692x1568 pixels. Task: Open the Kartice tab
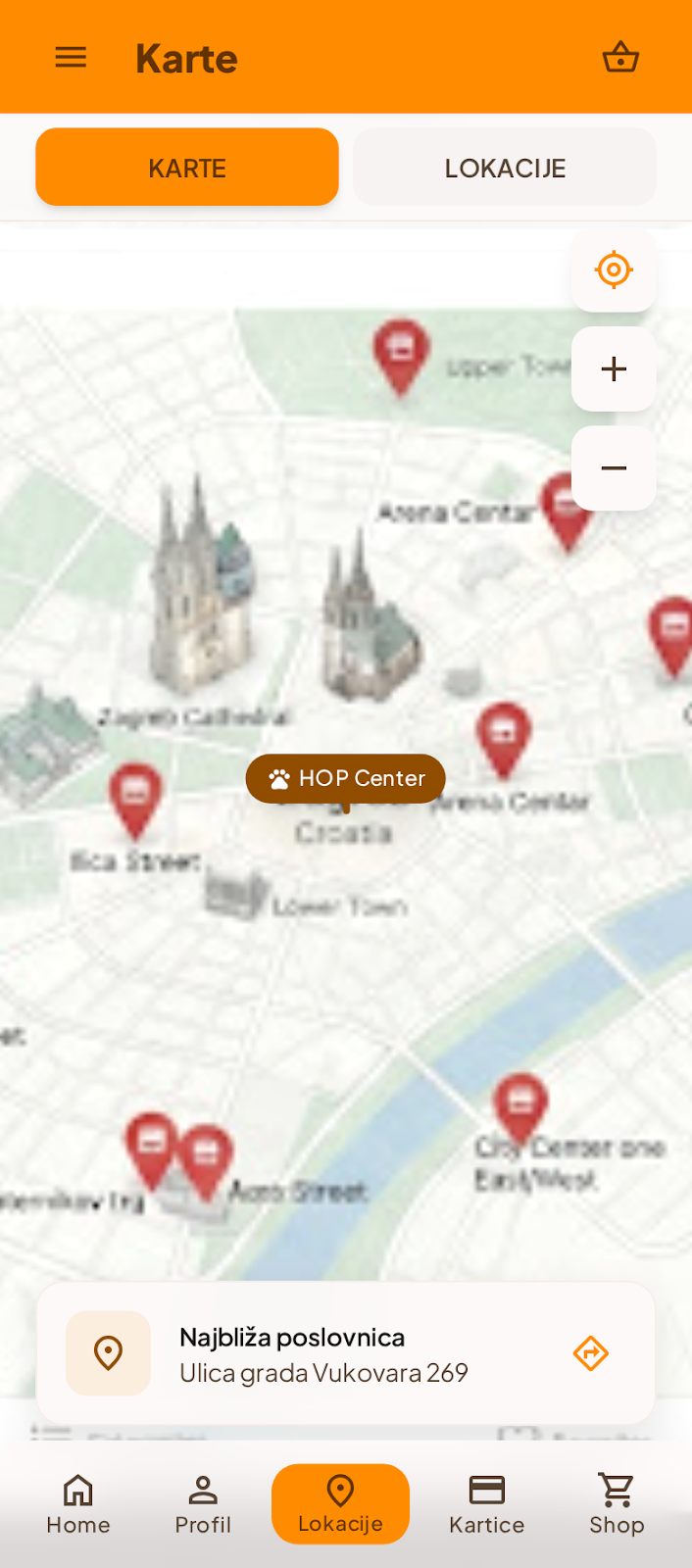[487, 1504]
